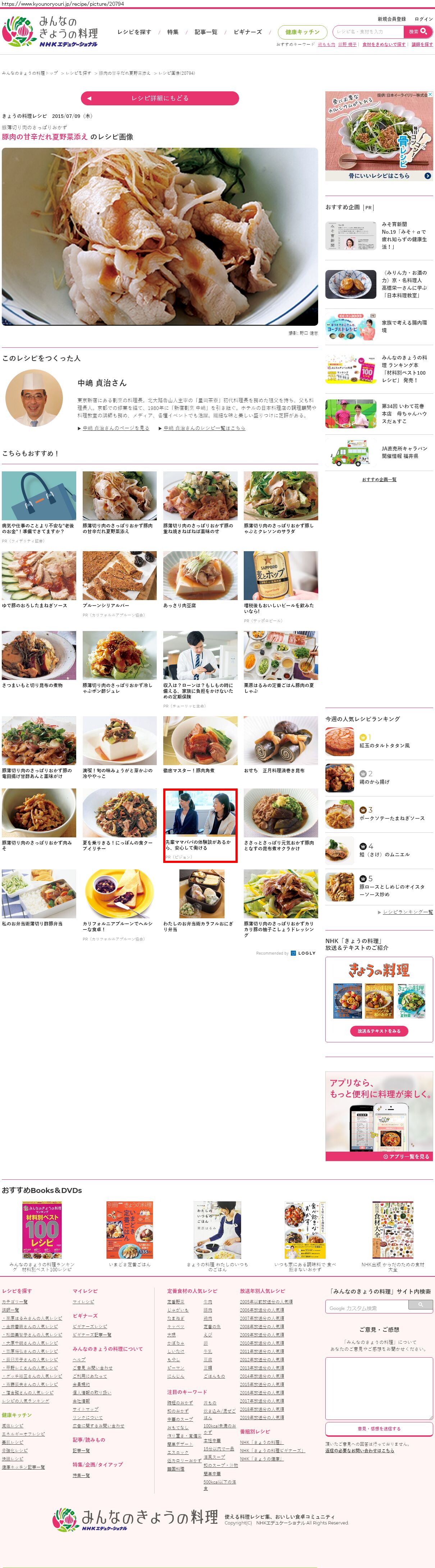Open the ログイン link
This screenshot has height=1568, width=435.
point(423,19)
